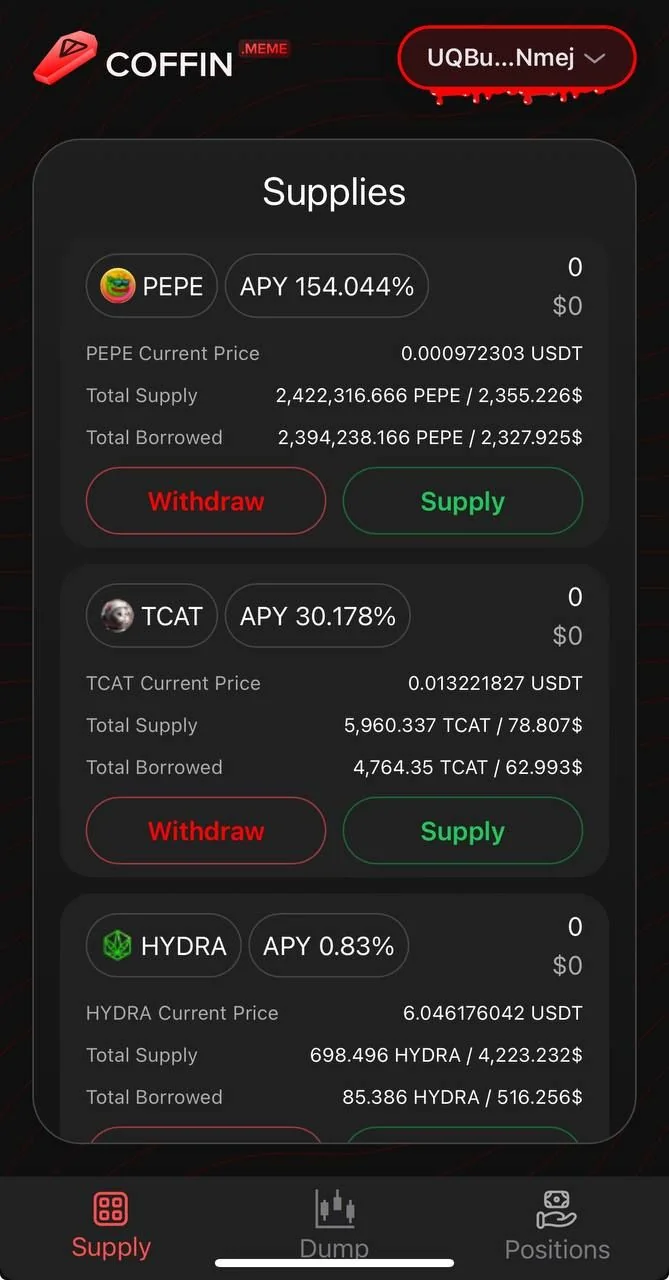The height and width of the screenshot is (1280, 669).
Task: Open the Positions tab
Action: (557, 1224)
